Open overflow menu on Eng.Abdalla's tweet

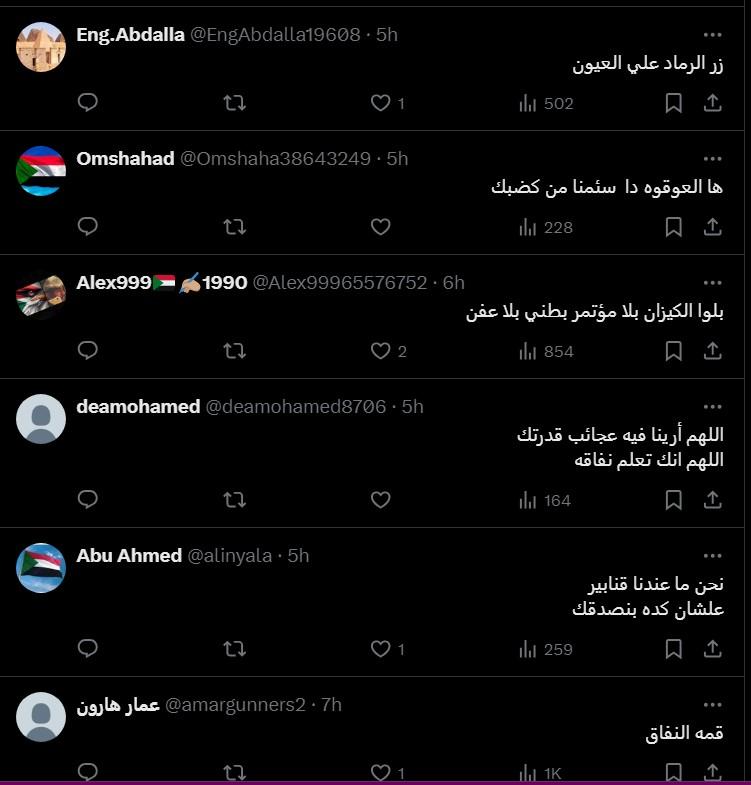712,35
